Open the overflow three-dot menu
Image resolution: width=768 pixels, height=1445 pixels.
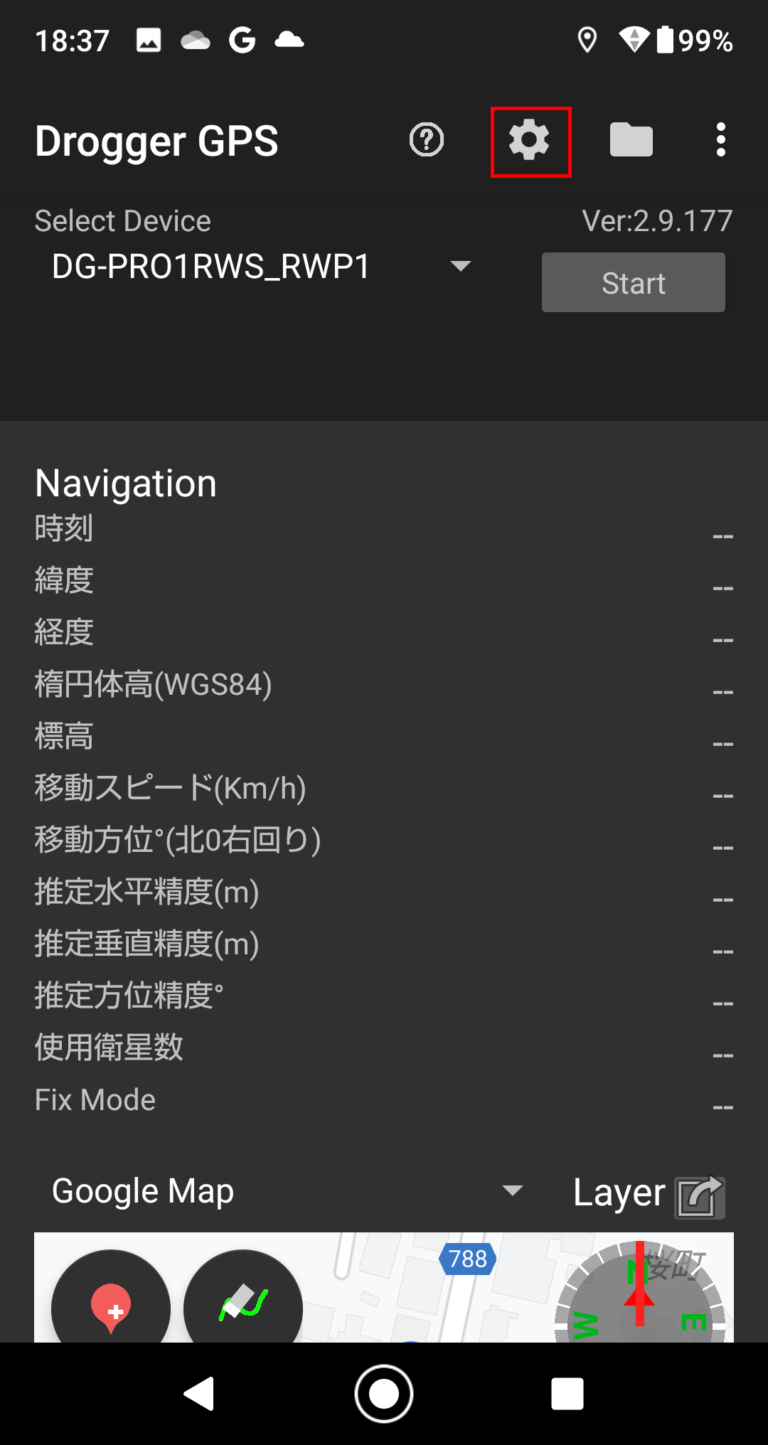pos(721,141)
